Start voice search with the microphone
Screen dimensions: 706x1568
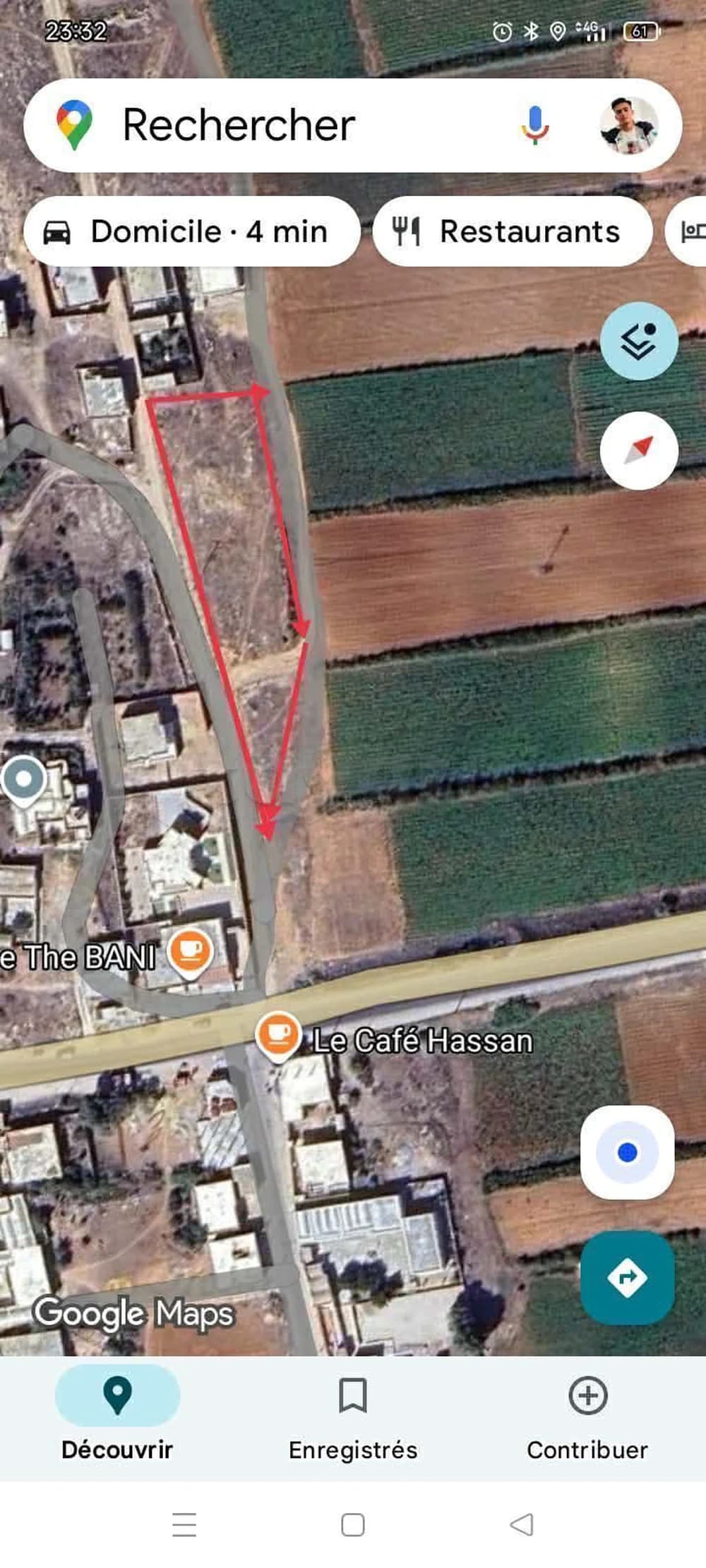tap(535, 126)
